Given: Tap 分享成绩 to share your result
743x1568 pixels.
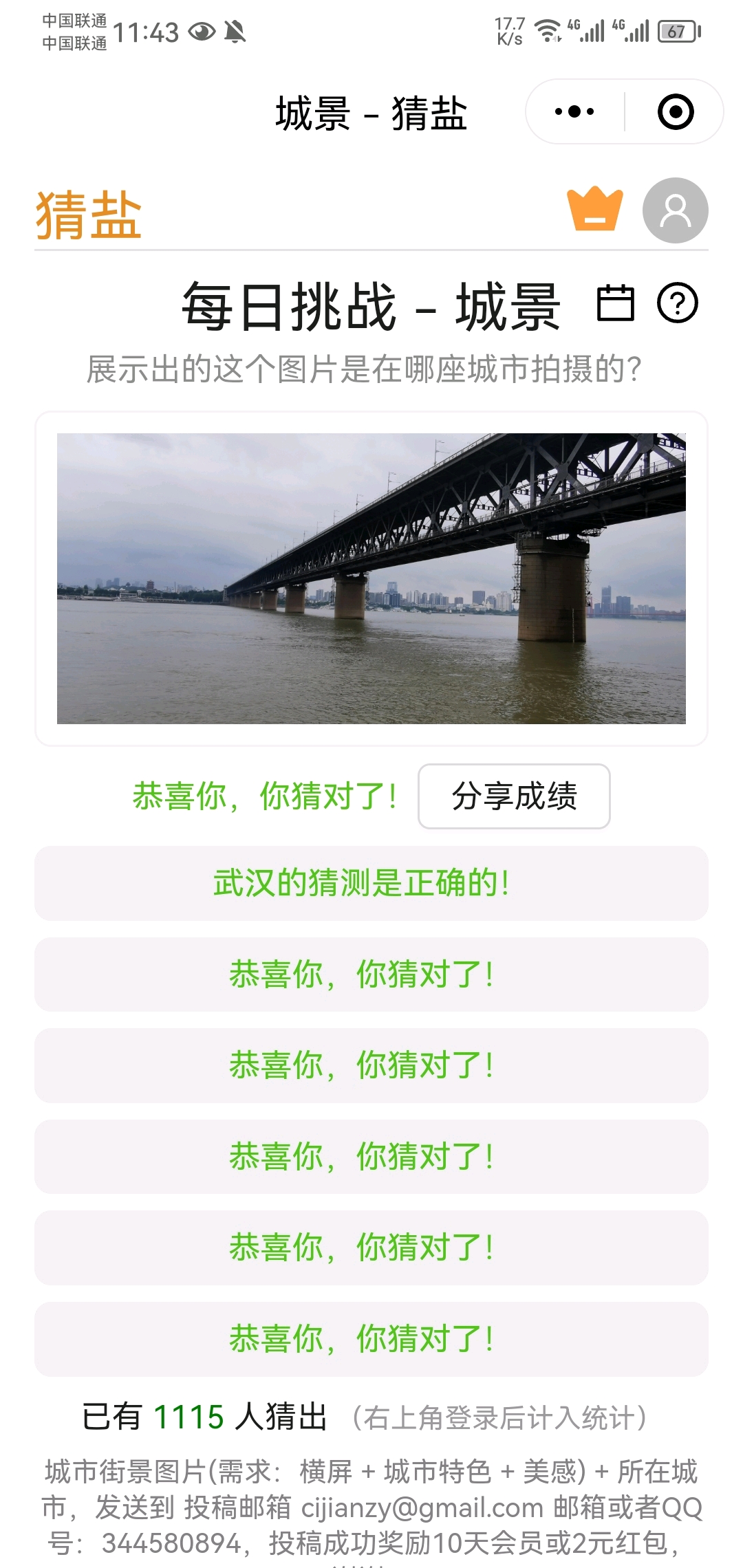Looking at the screenshot, I should click(514, 796).
